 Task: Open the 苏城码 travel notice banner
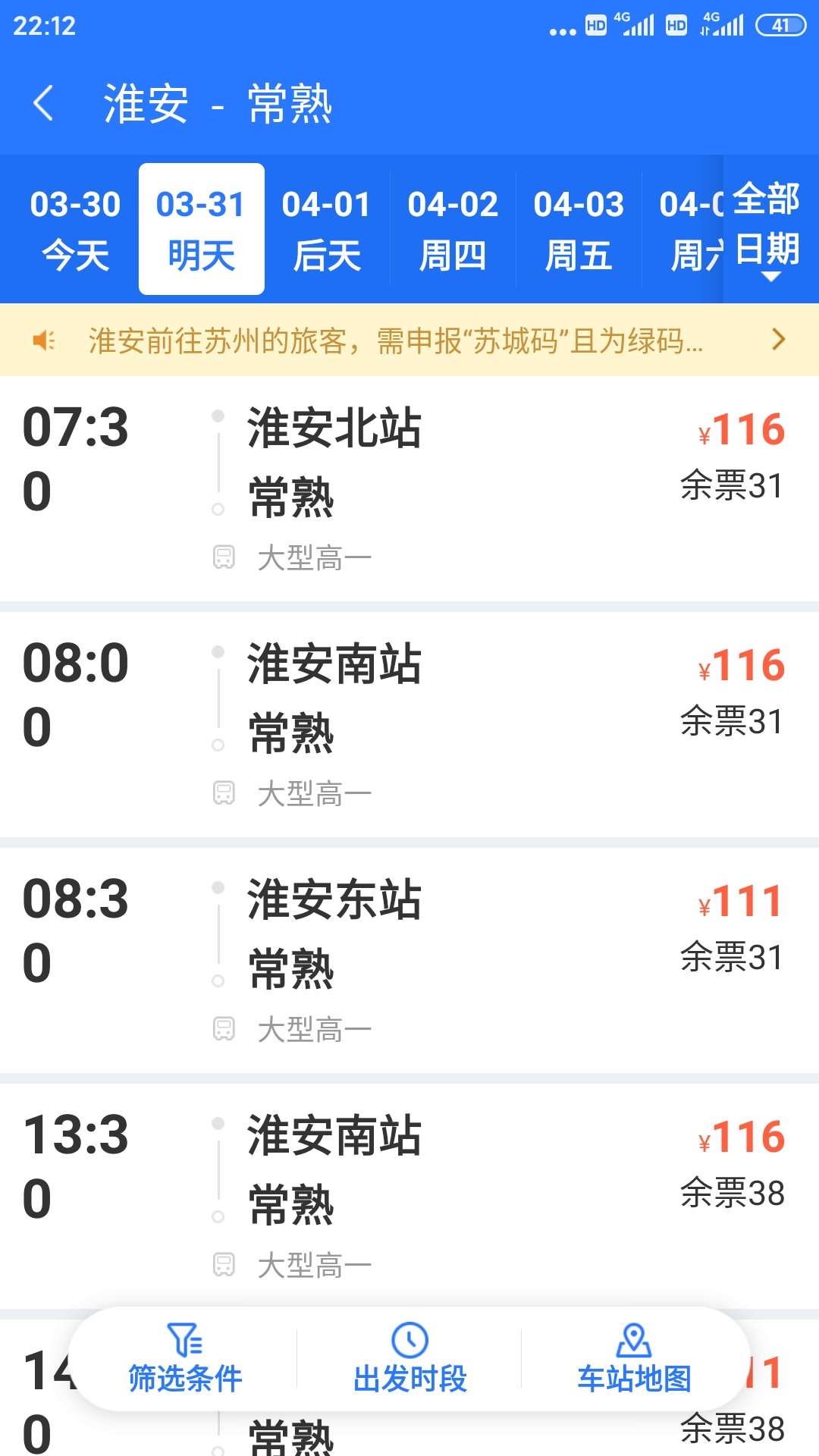point(409,340)
